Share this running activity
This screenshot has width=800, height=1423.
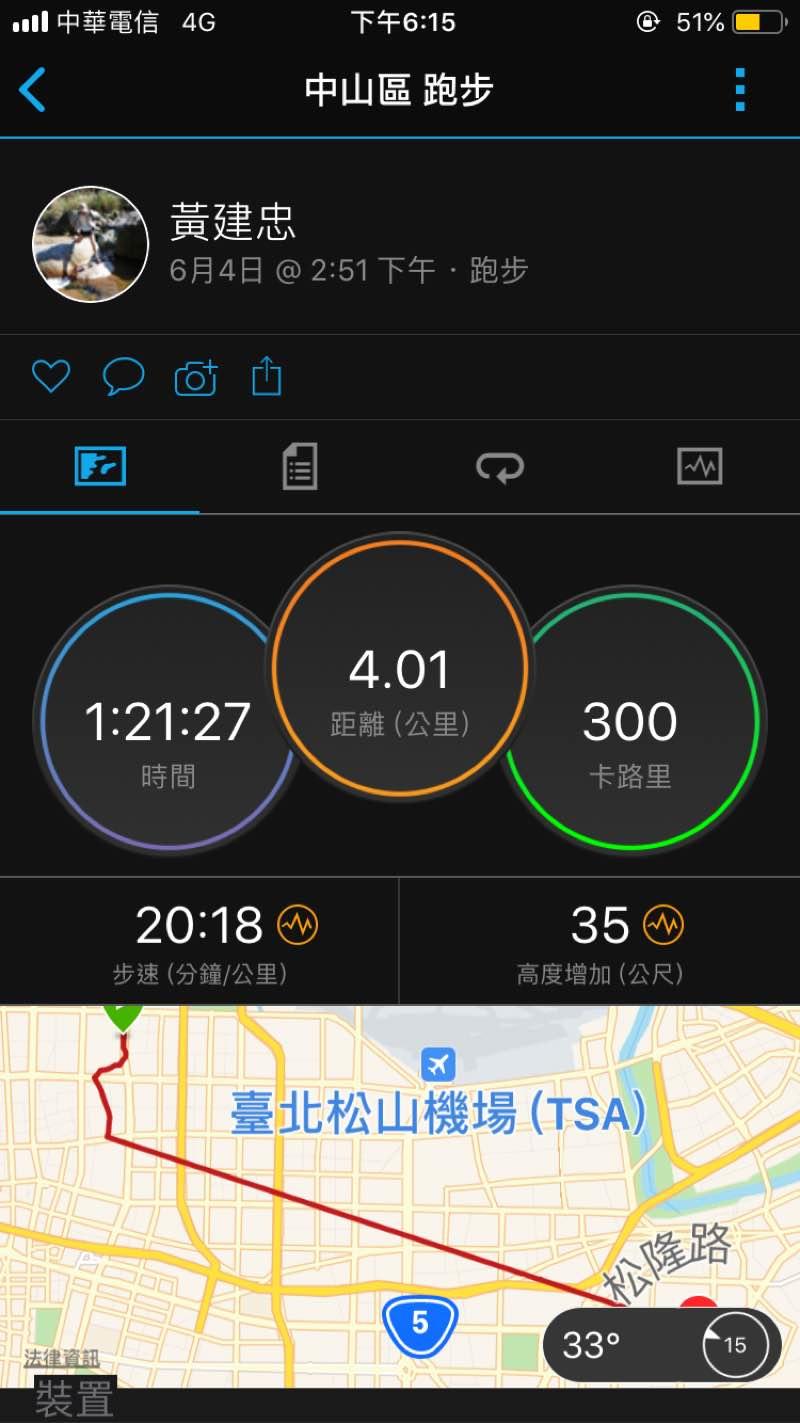pos(266,377)
